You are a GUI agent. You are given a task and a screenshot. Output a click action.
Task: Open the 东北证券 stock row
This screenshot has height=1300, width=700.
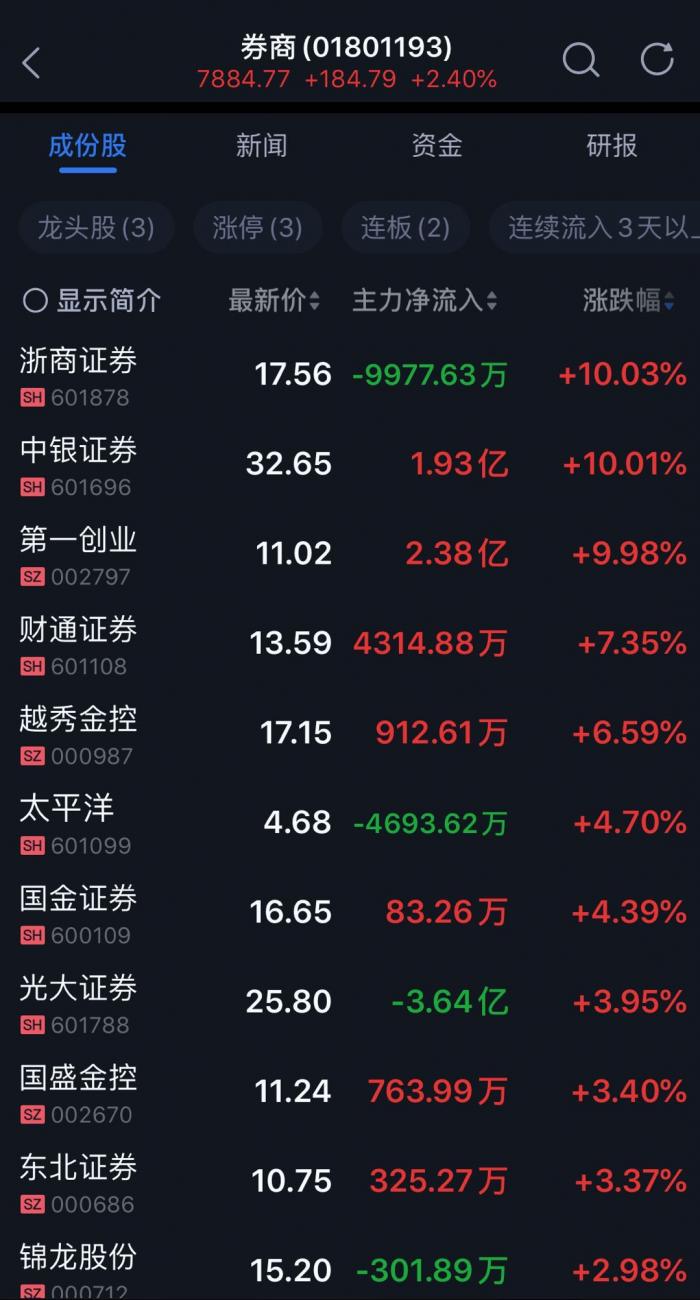pos(79,1180)
